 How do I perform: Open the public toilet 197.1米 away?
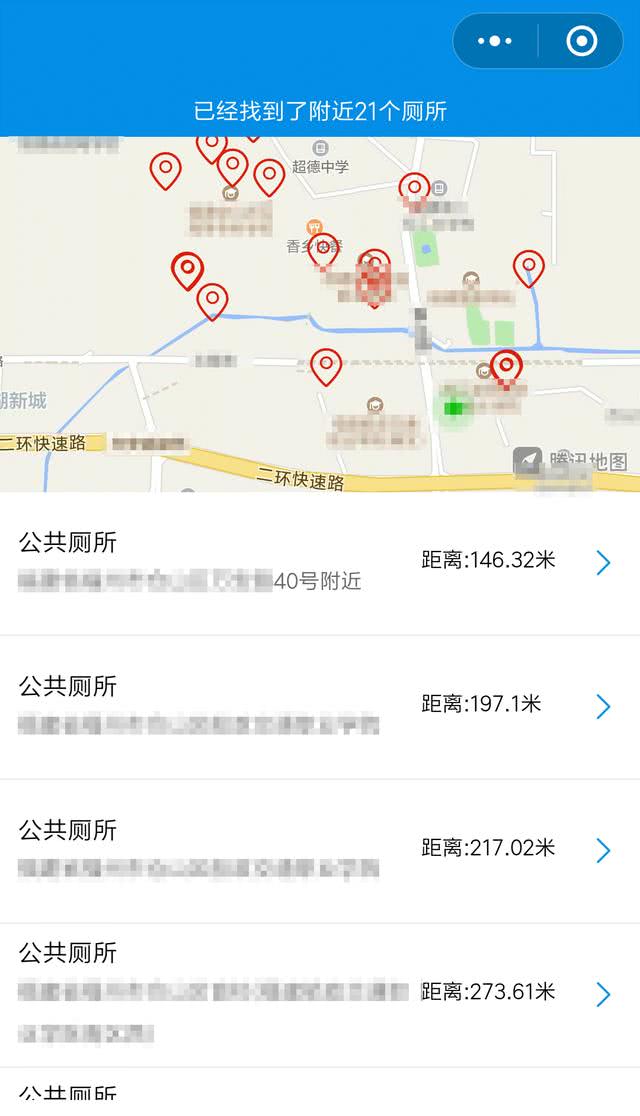point(320,706)
